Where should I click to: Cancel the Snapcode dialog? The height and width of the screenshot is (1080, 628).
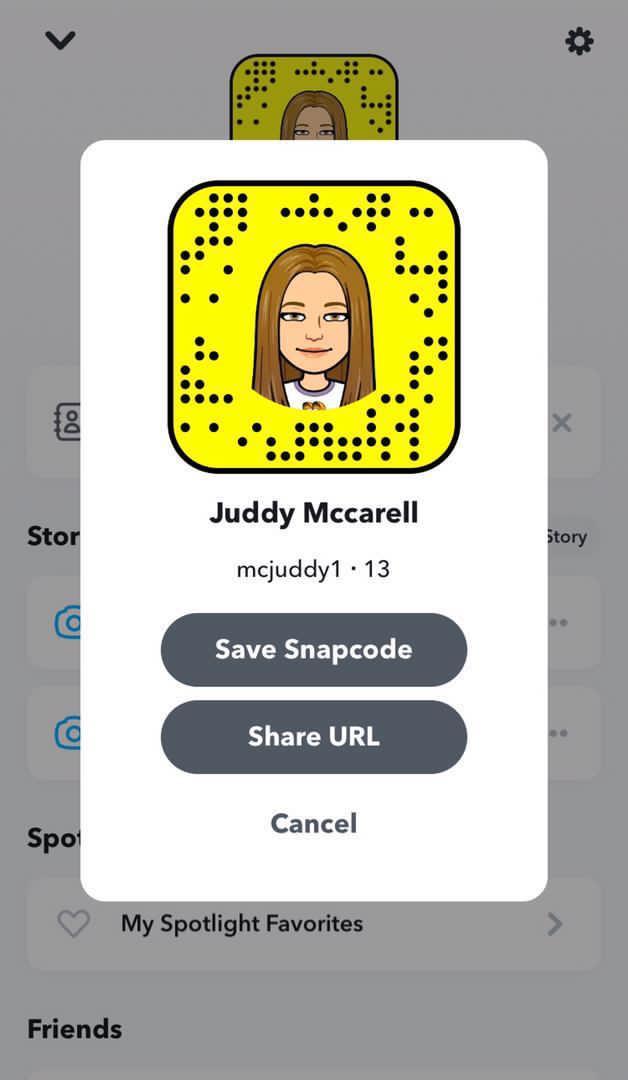313,823
